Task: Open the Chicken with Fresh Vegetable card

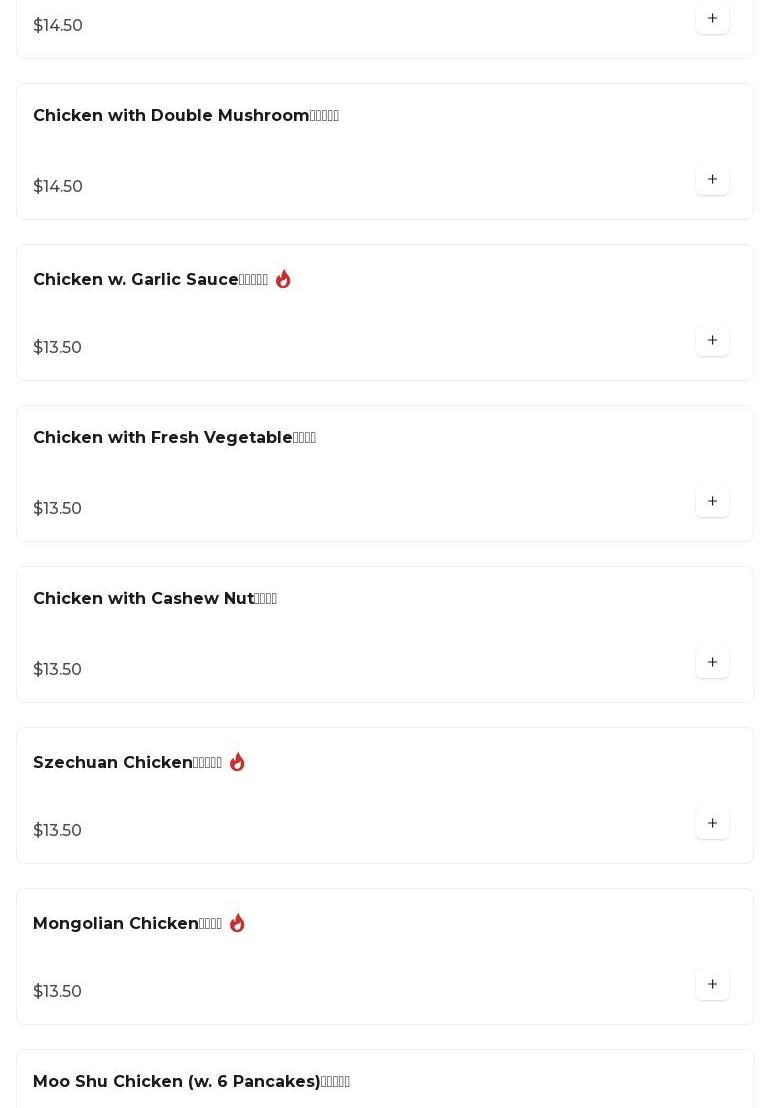Action: 174,438
